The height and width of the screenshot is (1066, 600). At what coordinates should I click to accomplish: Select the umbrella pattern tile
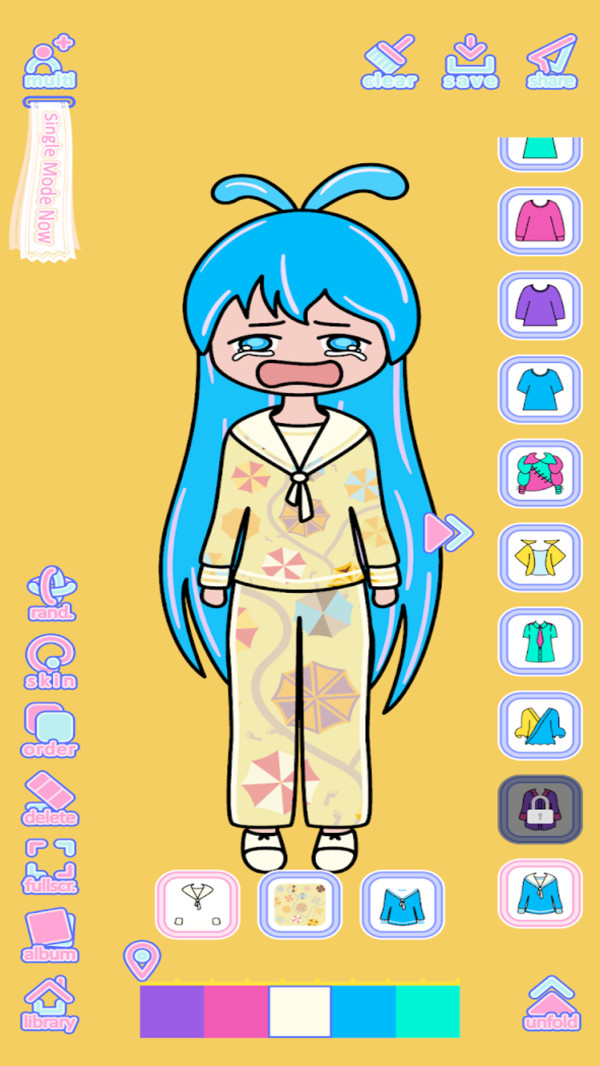[x=300, y=904]
